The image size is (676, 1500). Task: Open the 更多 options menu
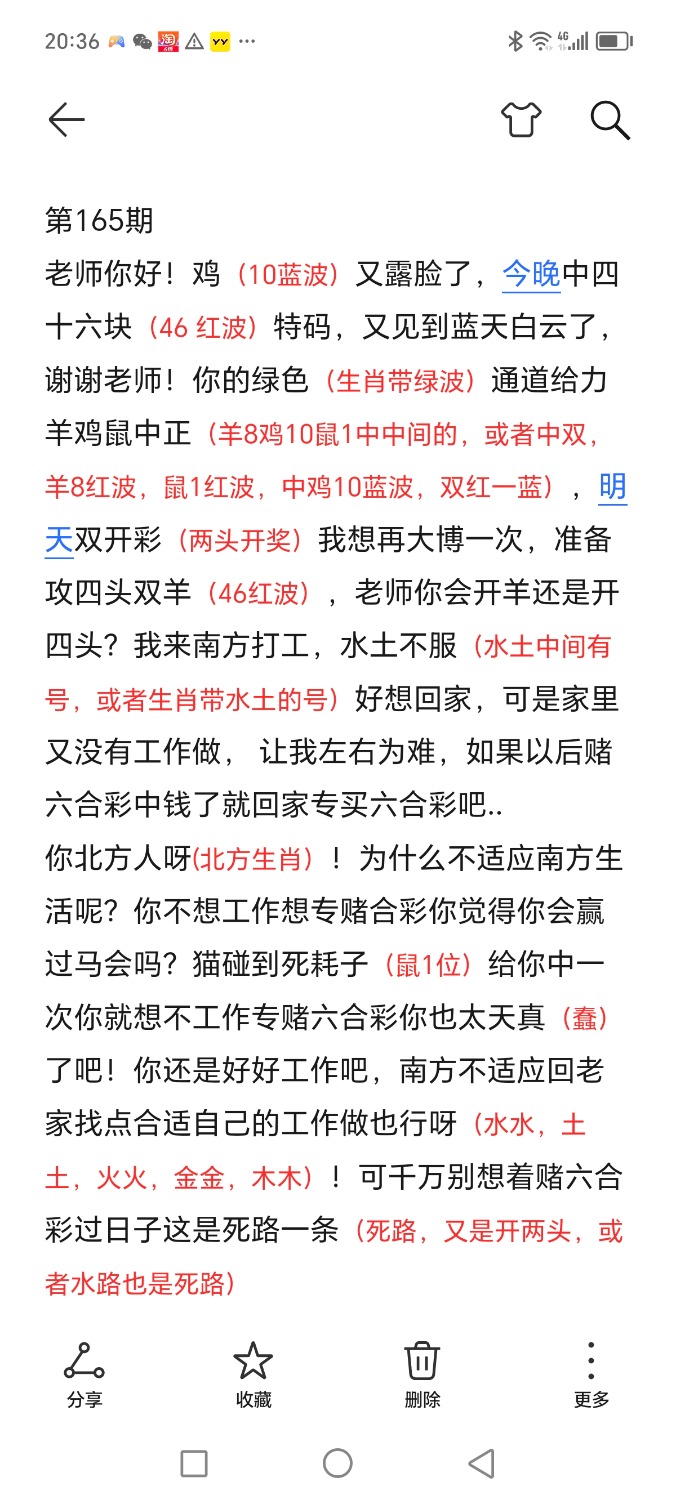pyautogui.click(x=591, y=1374)
